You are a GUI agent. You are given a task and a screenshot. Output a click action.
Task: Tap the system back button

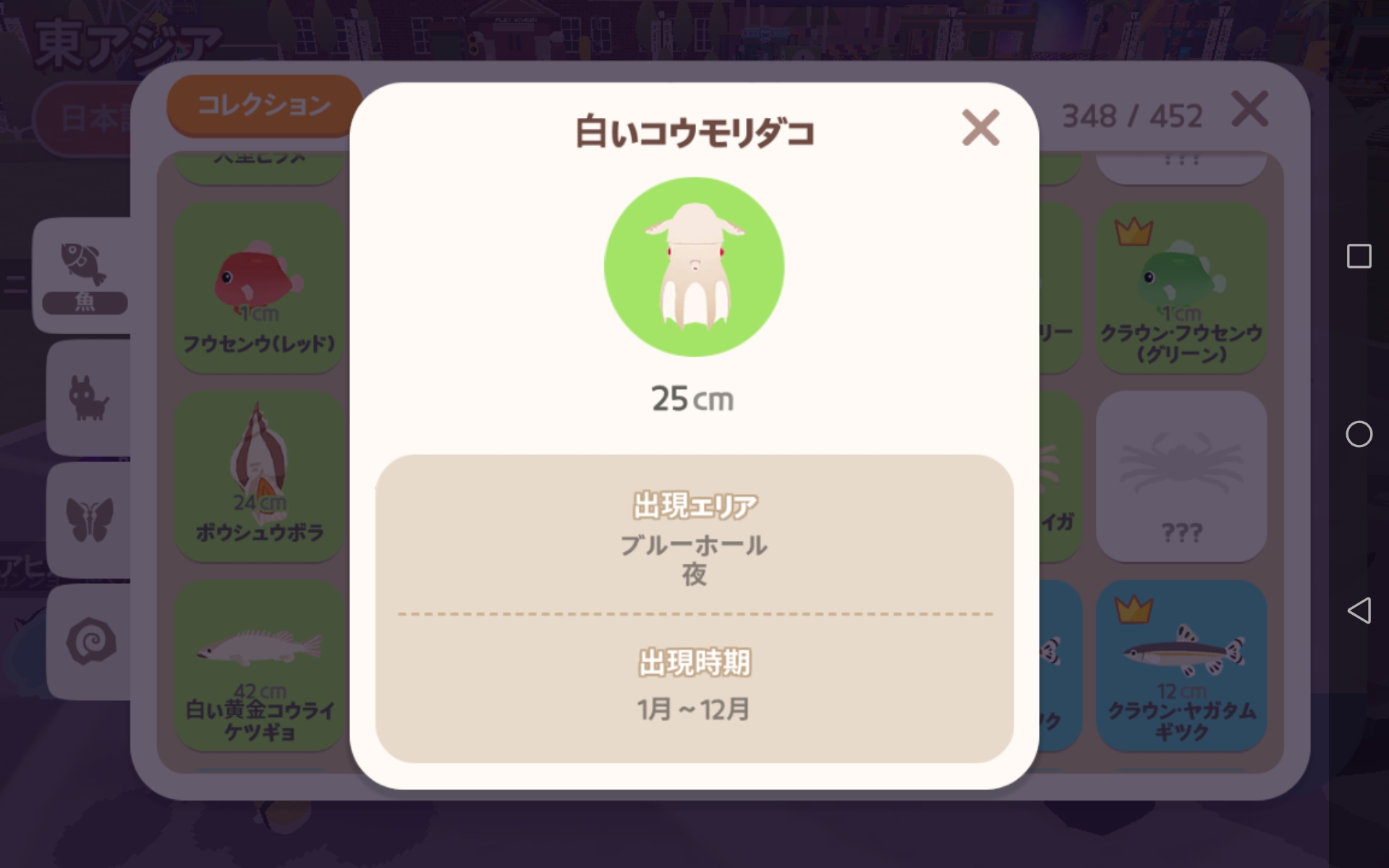(1359, 610)
